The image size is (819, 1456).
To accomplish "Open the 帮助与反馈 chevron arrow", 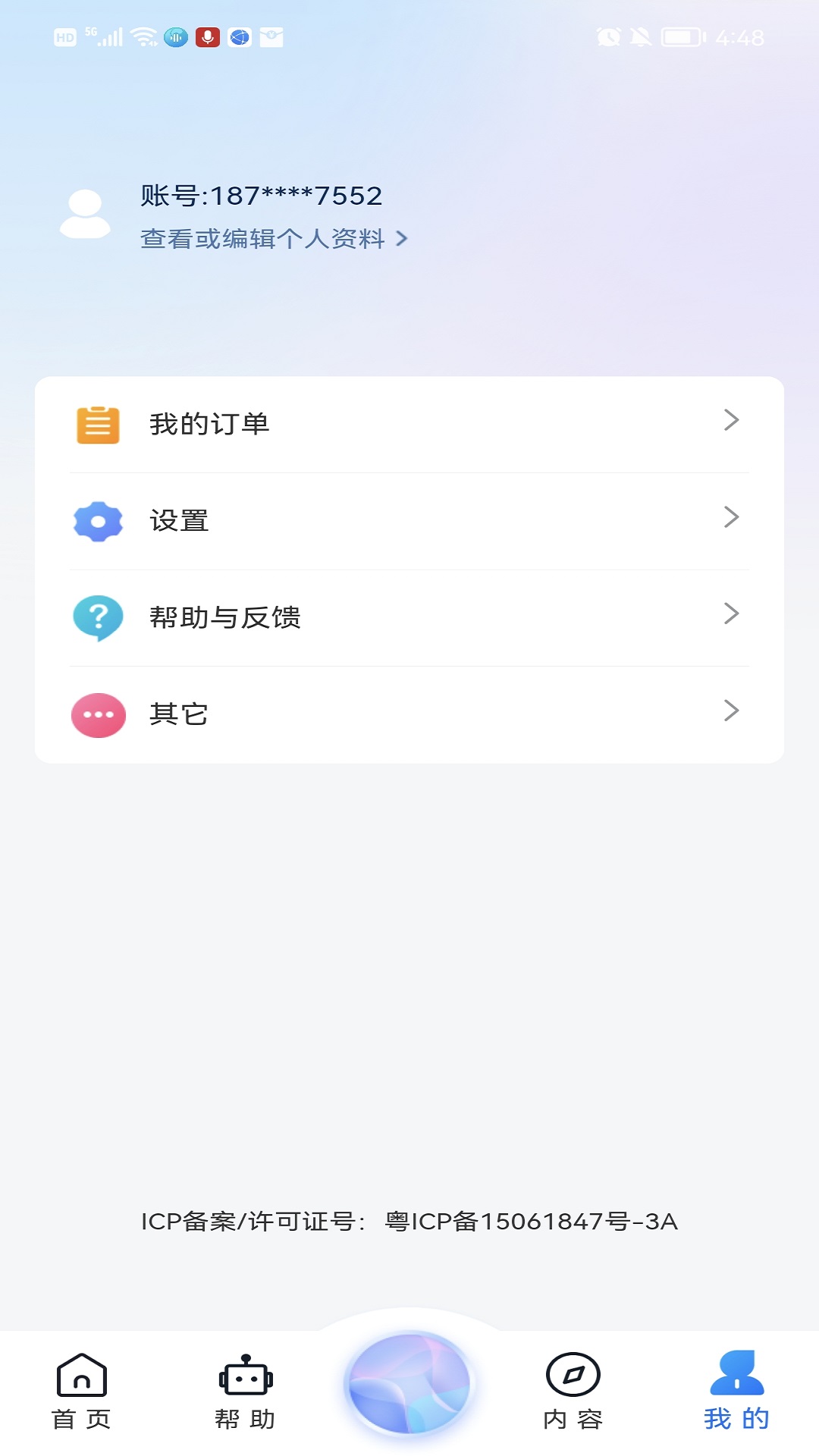I will click(x=730, y=616).
